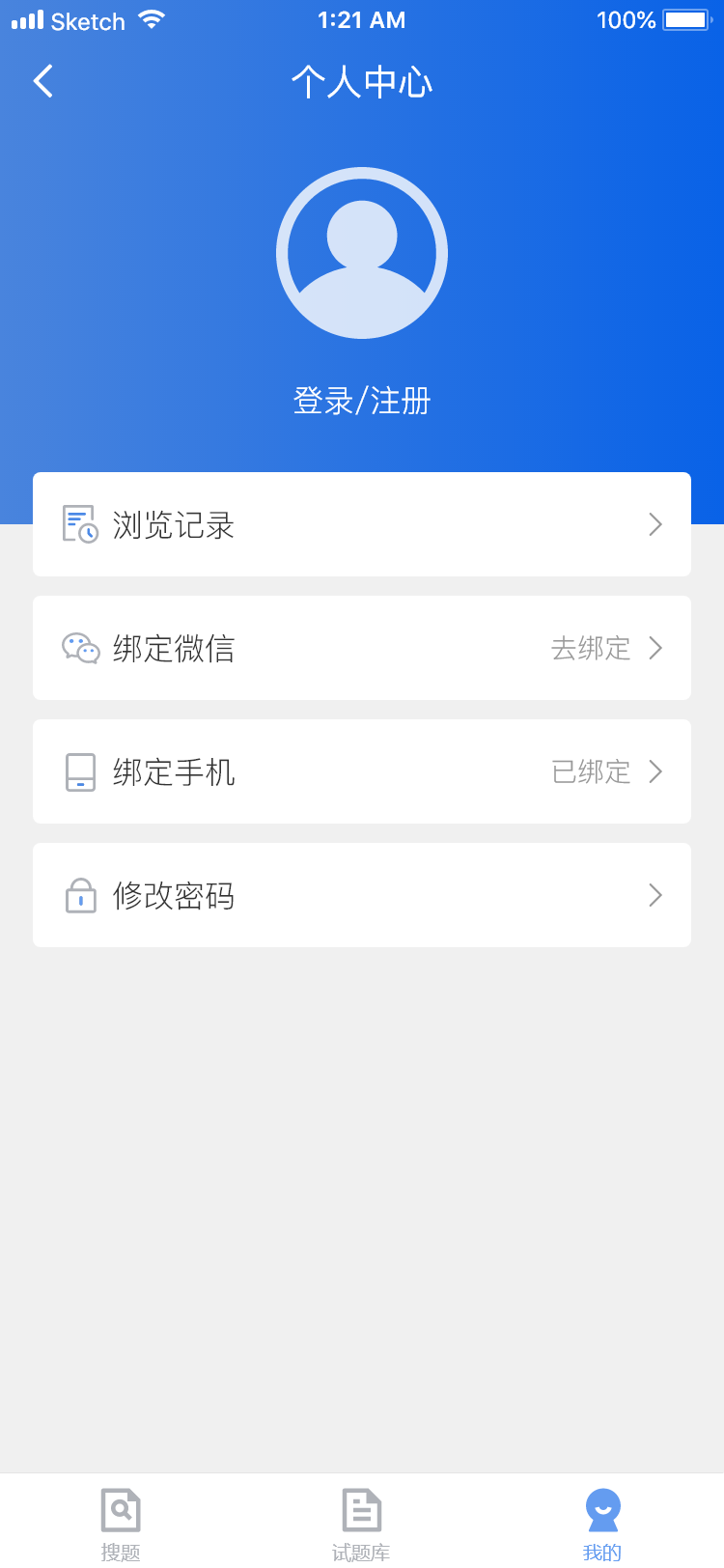Tap the profile avatar placeholder
This screenshot has height=1568, width=724.
point(362,253)
